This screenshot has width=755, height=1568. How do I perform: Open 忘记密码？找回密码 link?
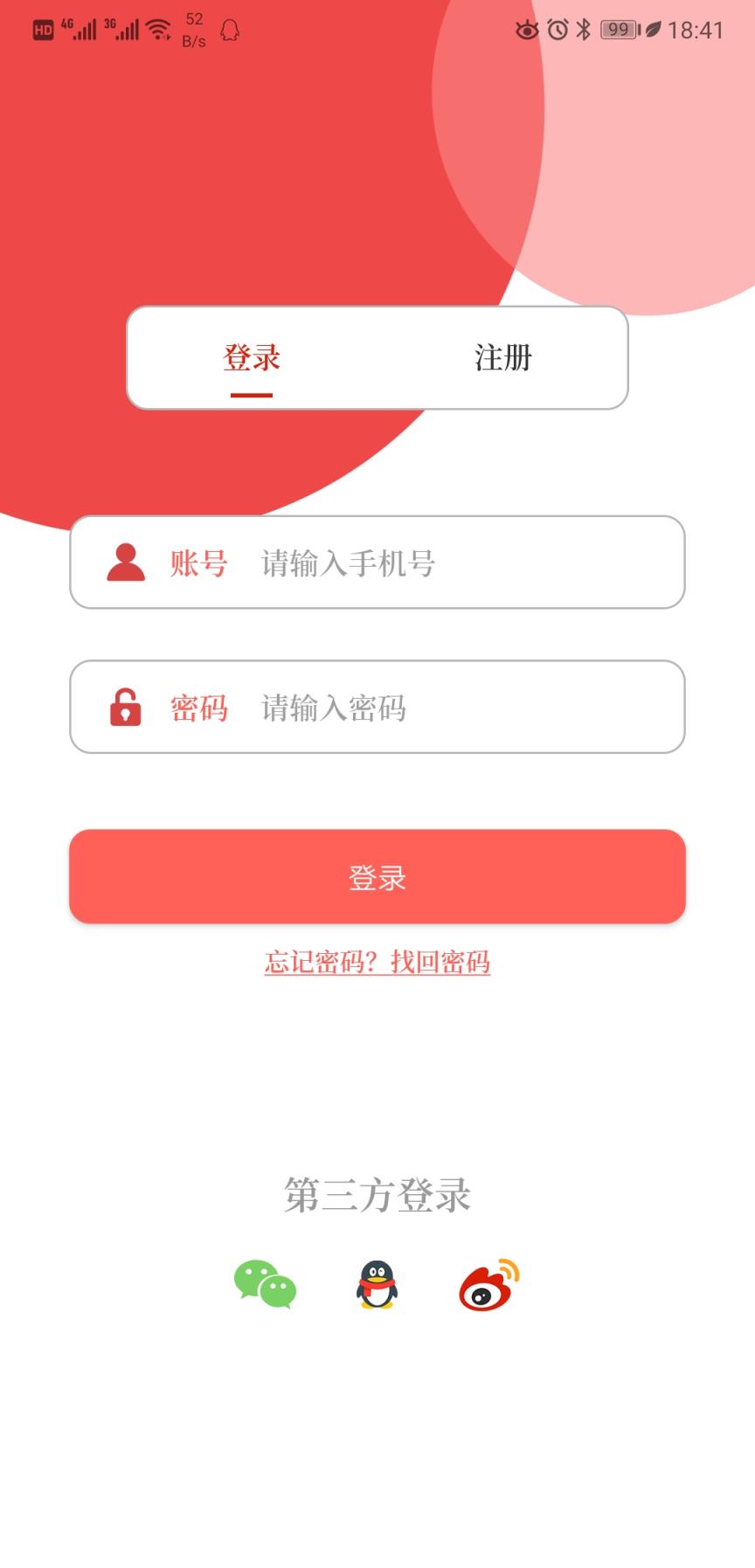tap(377, 962)
